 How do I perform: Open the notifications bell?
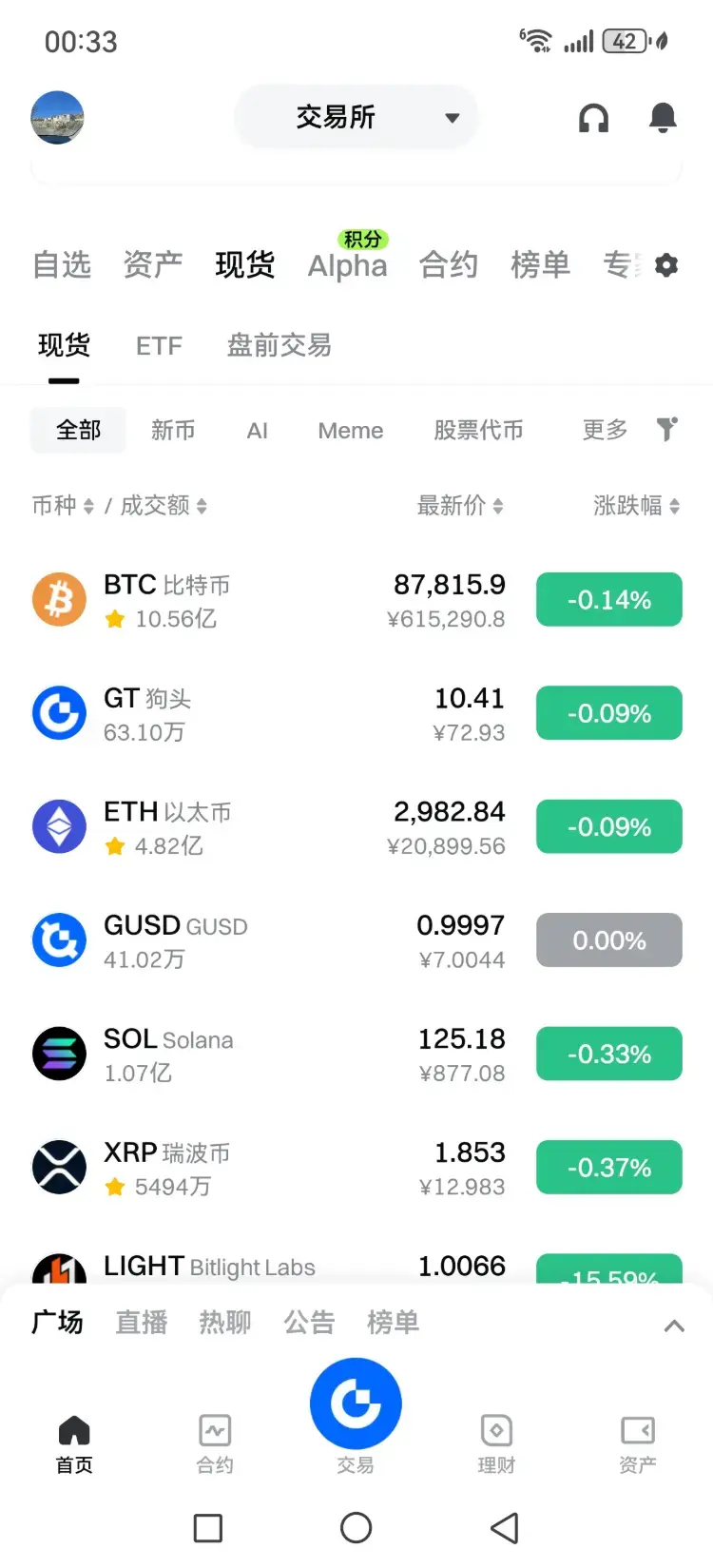click(663, 118)
